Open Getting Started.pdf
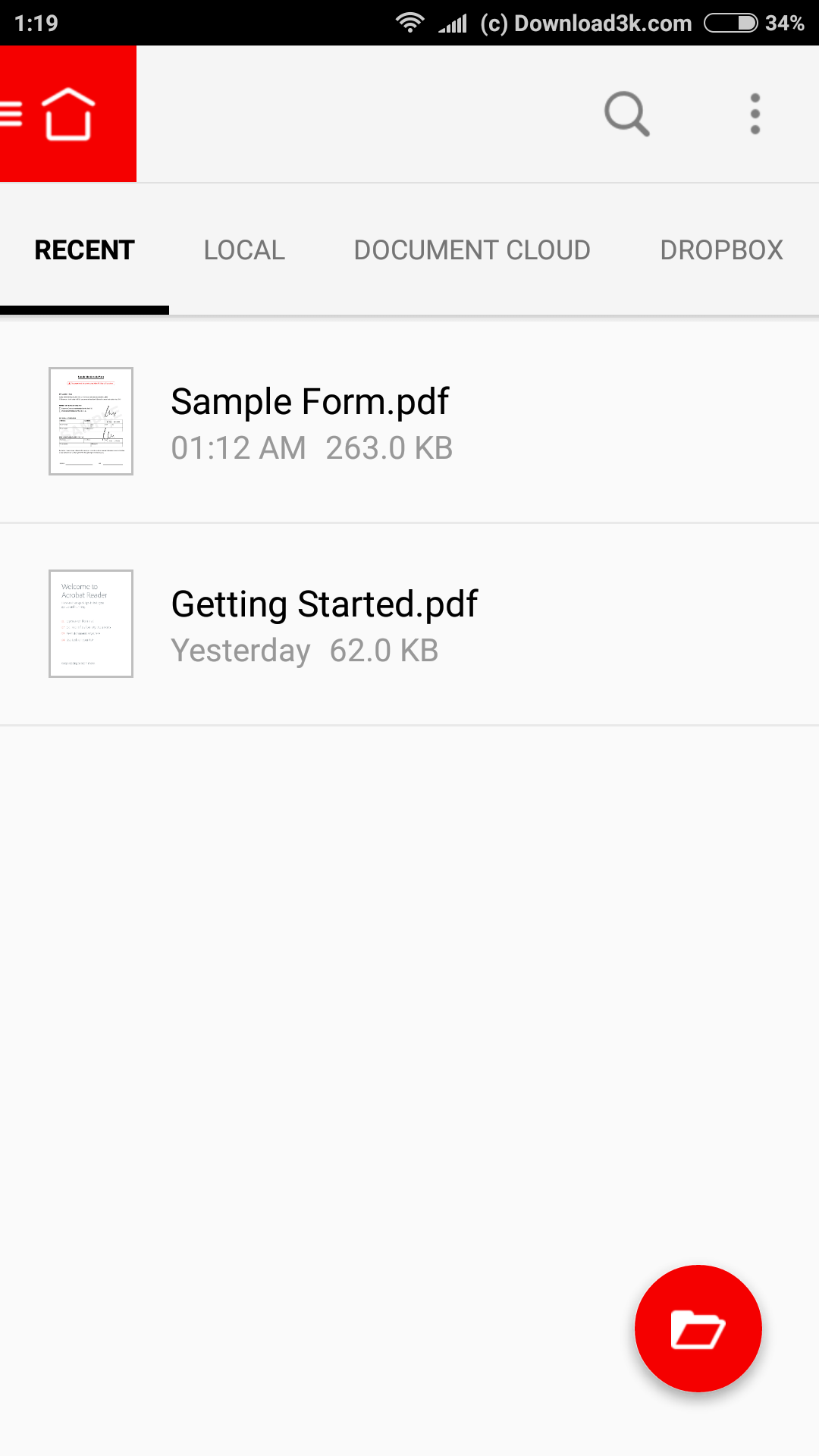This screenshot has height=1456, width=819. pyautogui.click(x=409, y=624)
